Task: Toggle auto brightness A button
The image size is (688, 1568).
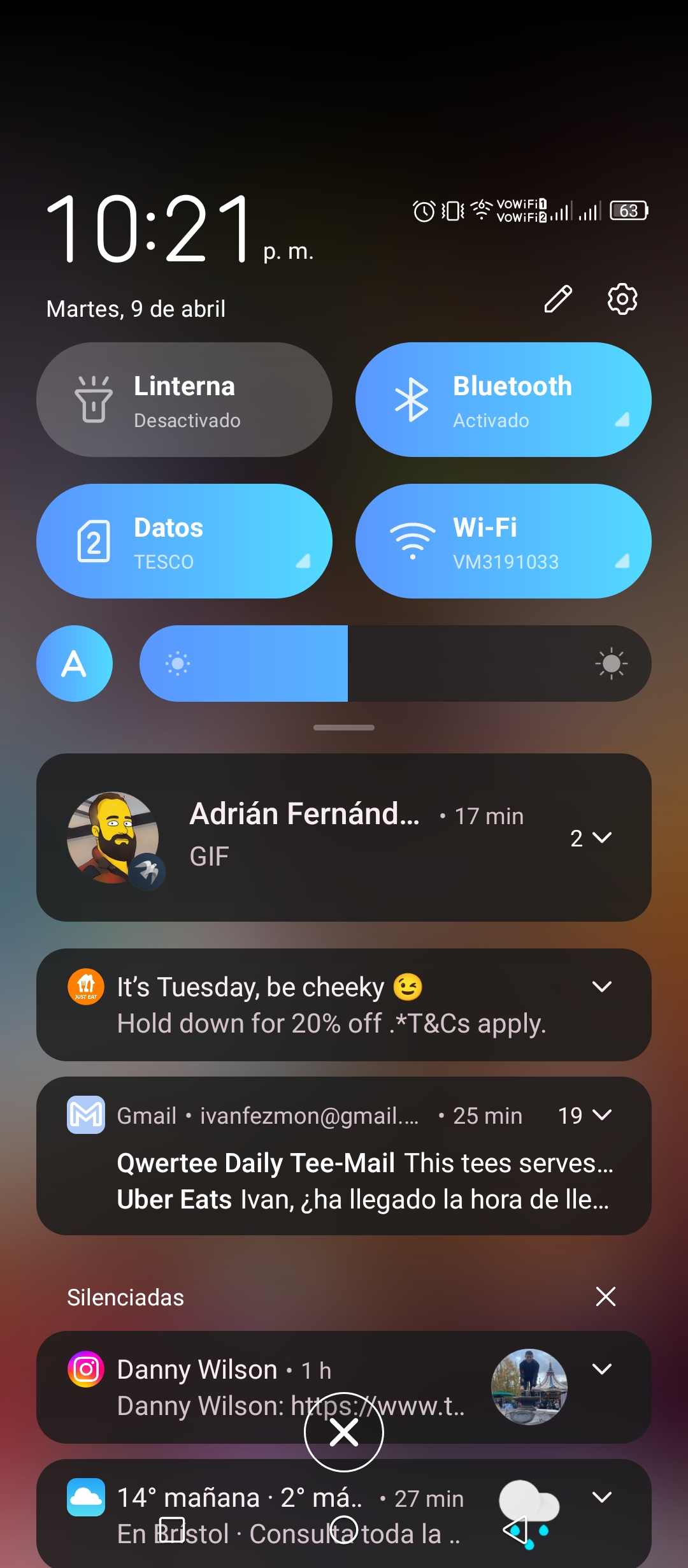Action: coord(75,664)
